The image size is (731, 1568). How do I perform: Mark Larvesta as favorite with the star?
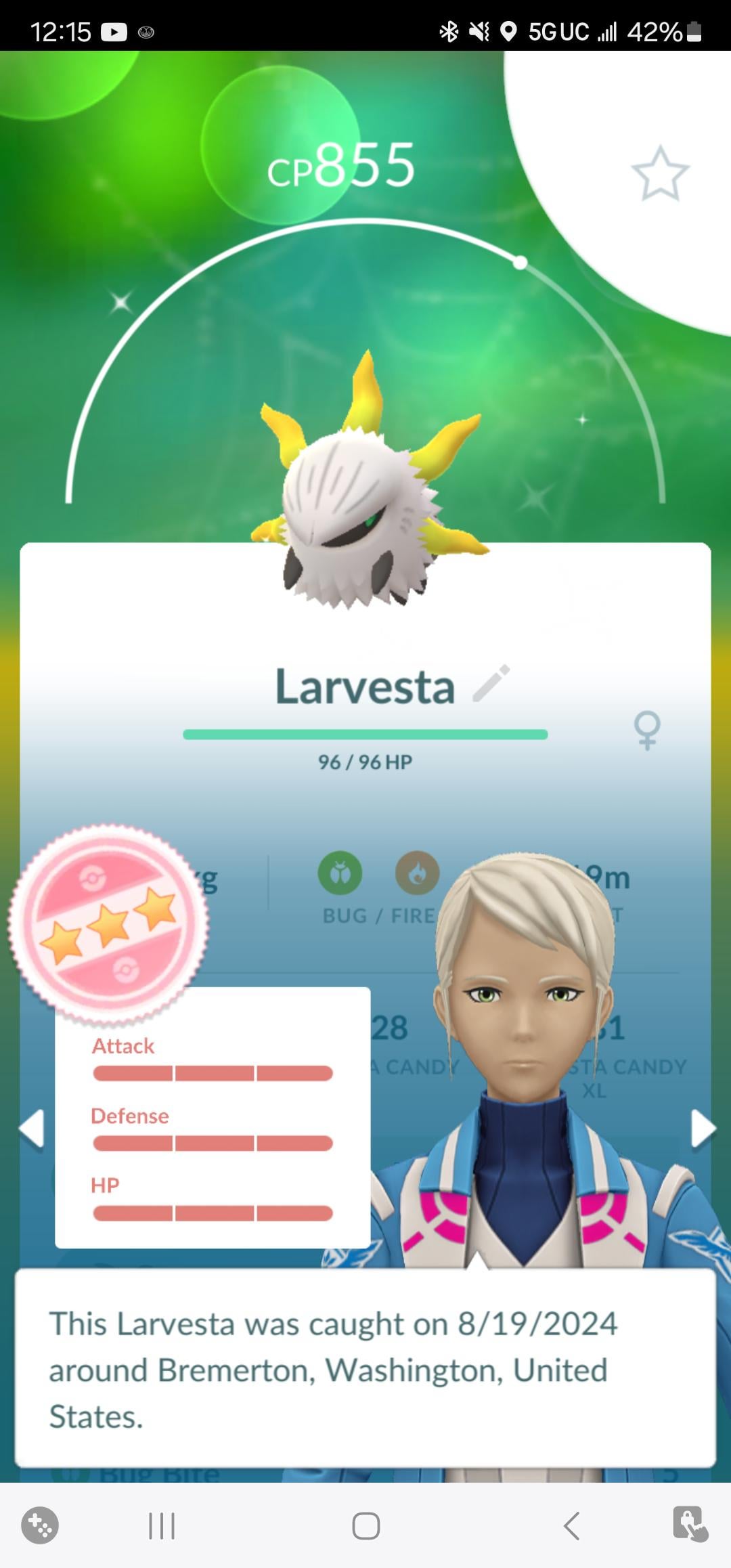[x=659, y=173]
